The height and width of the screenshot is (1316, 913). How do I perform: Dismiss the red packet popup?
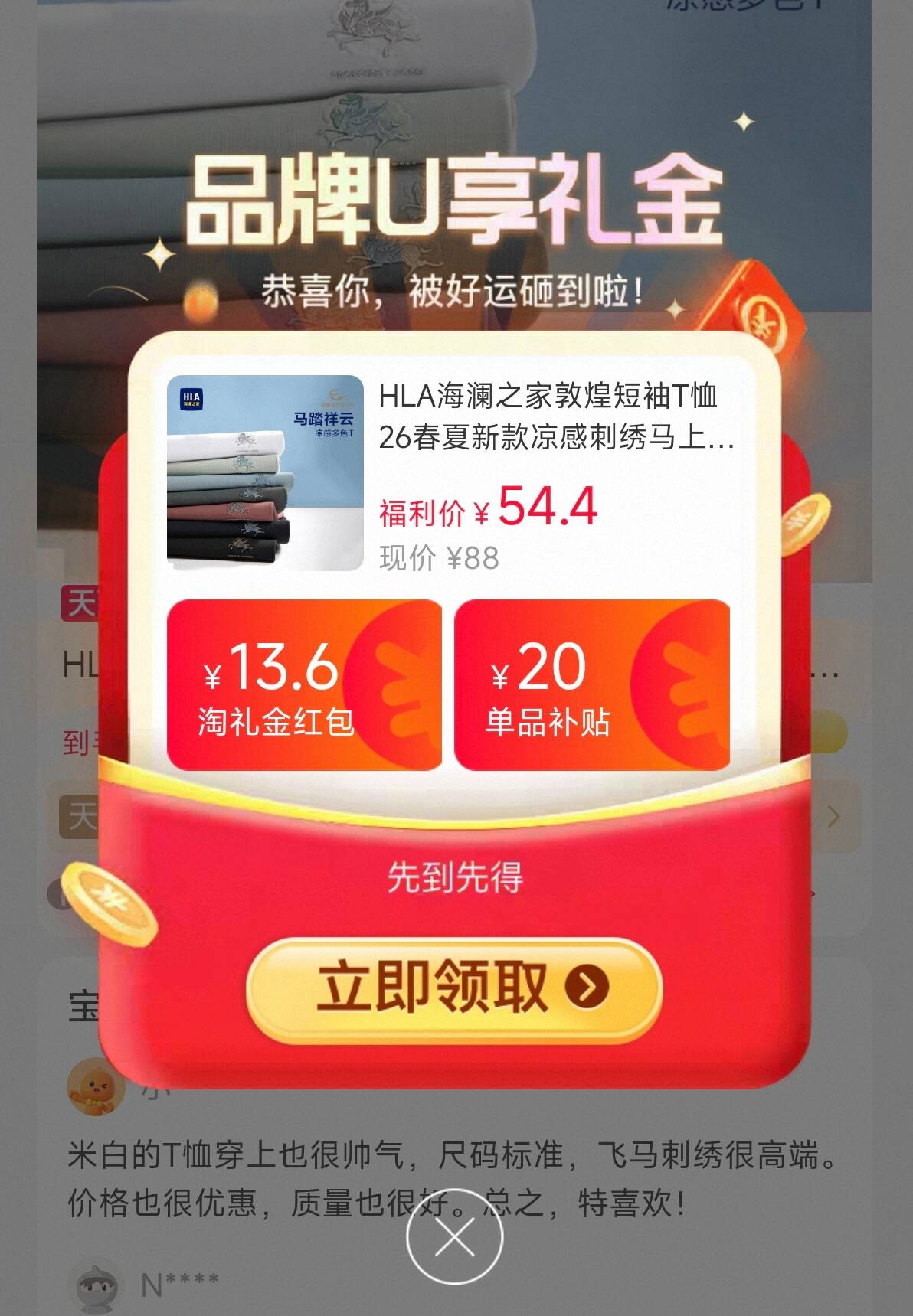point(454,1236)
